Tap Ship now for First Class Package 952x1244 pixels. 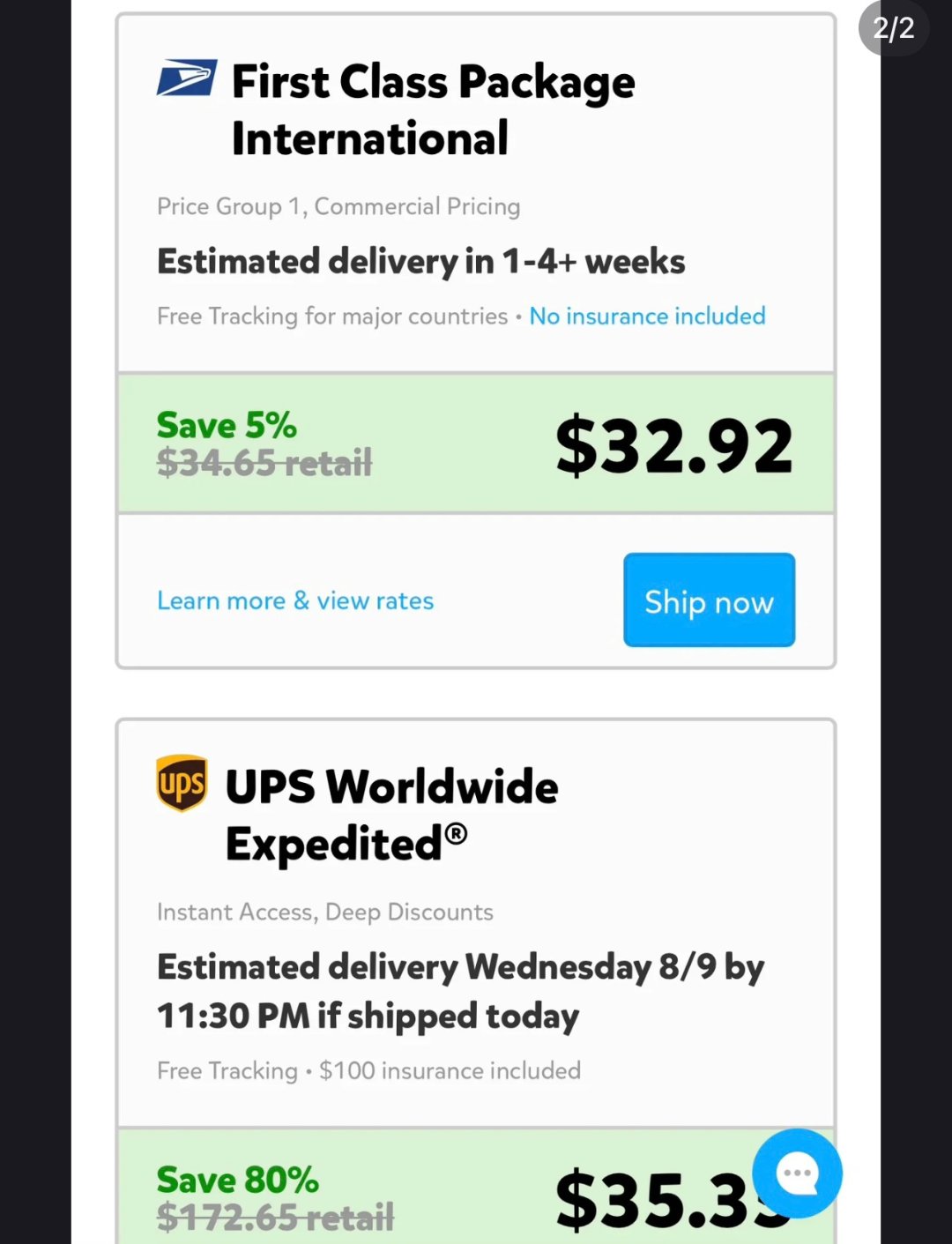[709, 600]
